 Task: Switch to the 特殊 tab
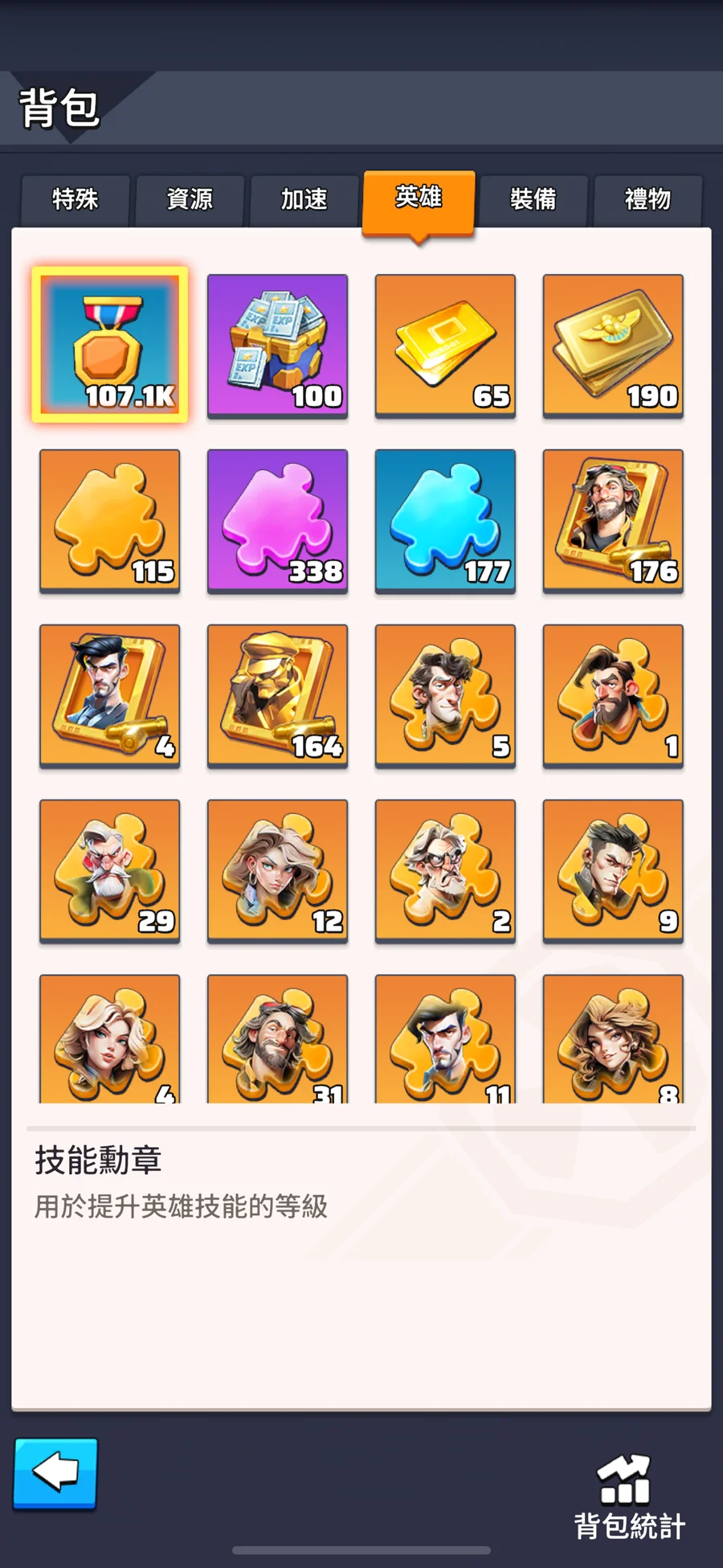76,199
